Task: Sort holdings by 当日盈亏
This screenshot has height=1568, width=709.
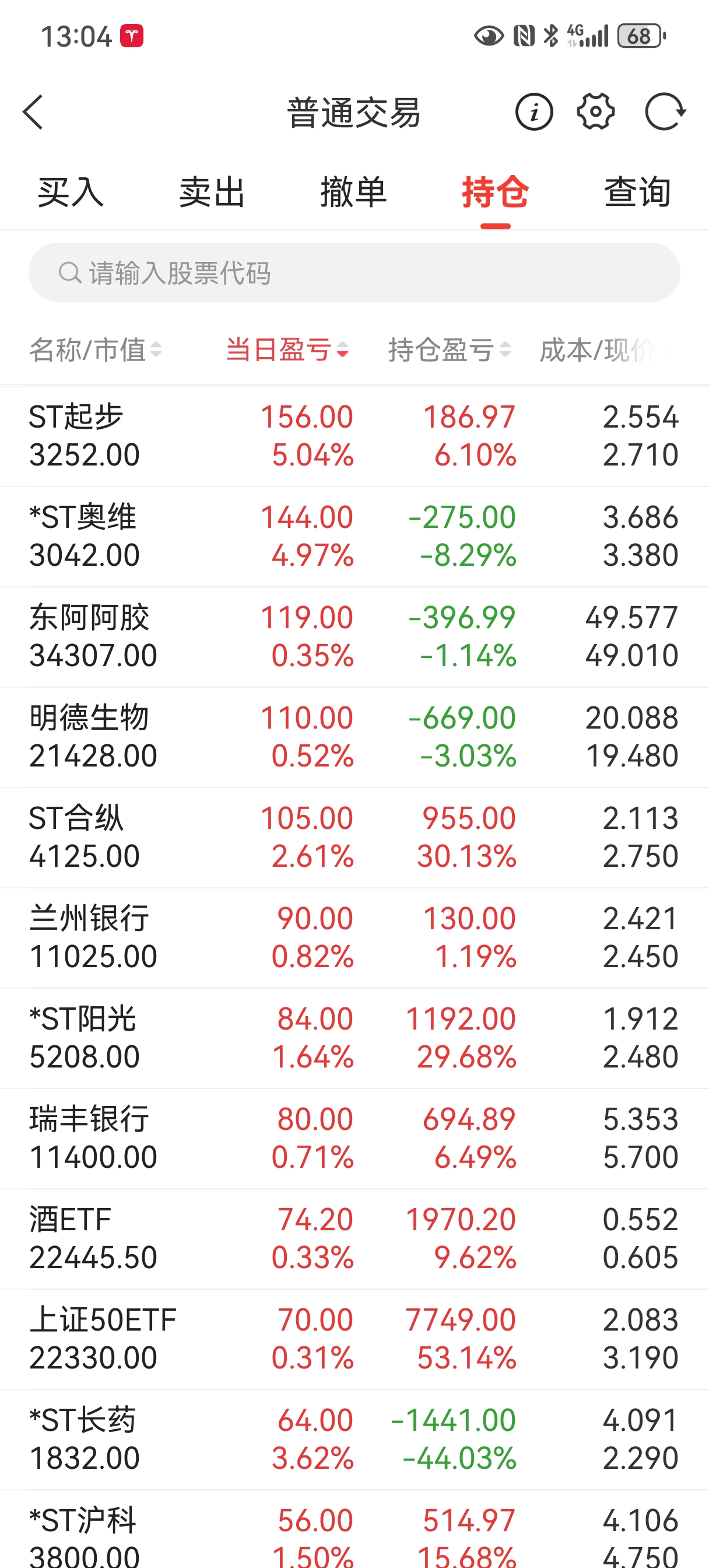Action: pyautogui.click(x=287, y=350)
